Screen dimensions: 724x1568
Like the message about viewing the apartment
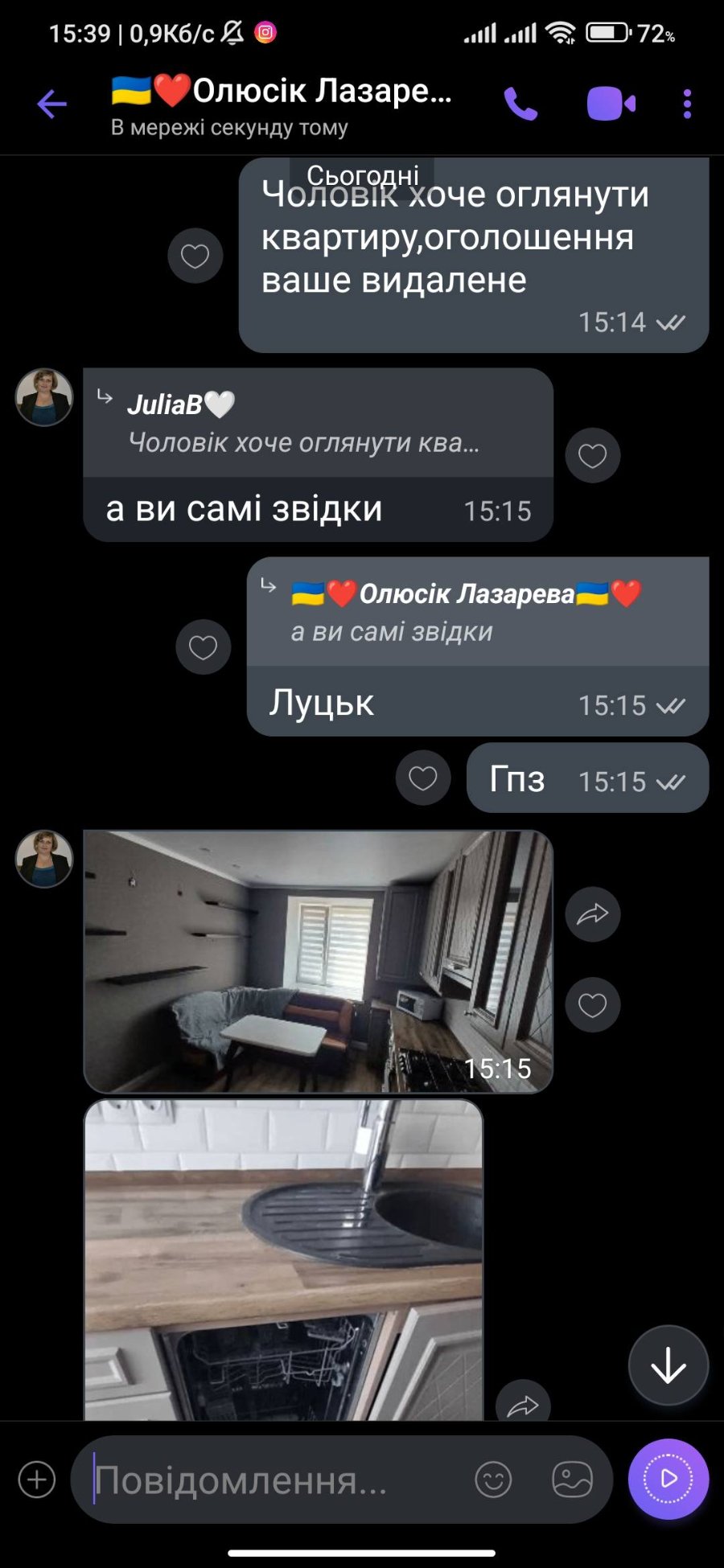(x=195, y=256)
